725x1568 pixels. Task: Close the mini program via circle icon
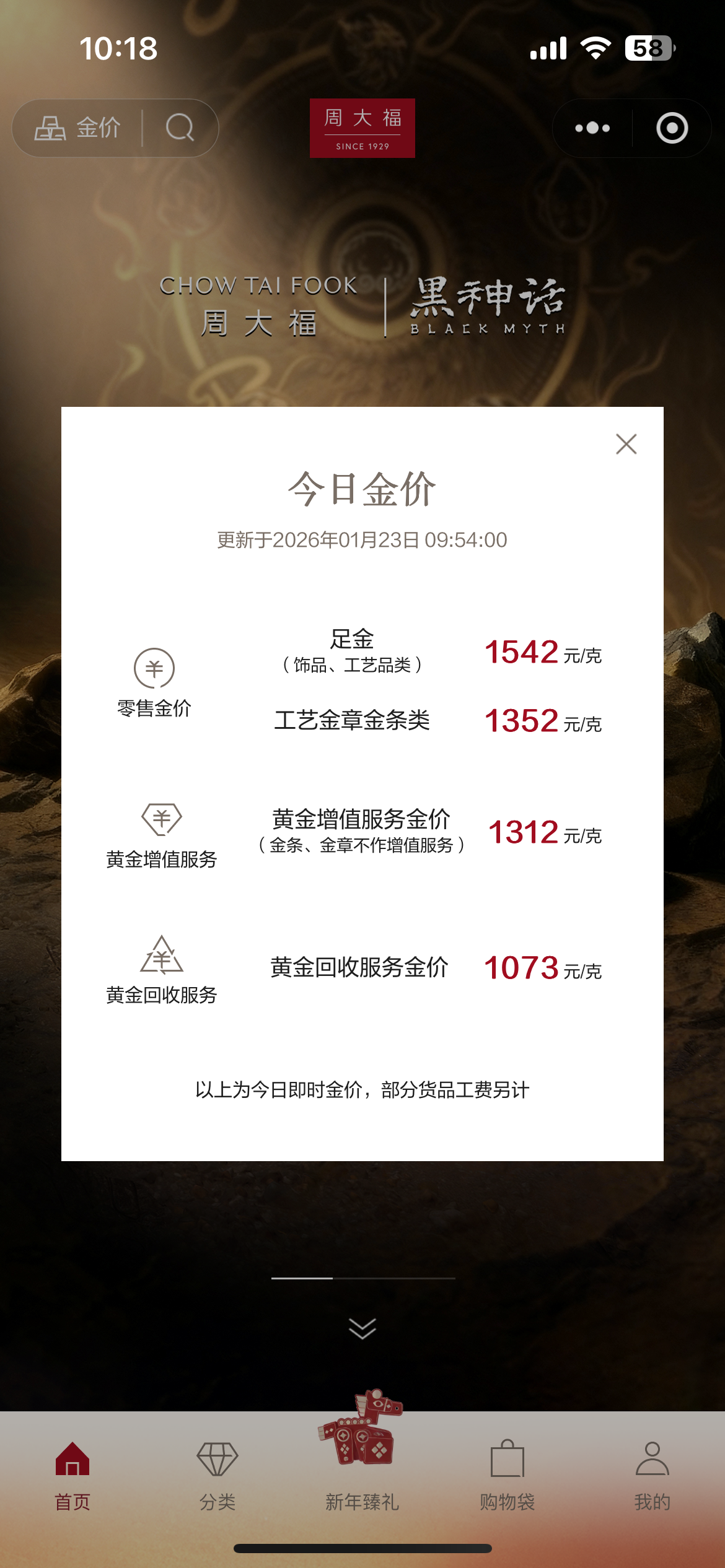[x=672, y=128]
